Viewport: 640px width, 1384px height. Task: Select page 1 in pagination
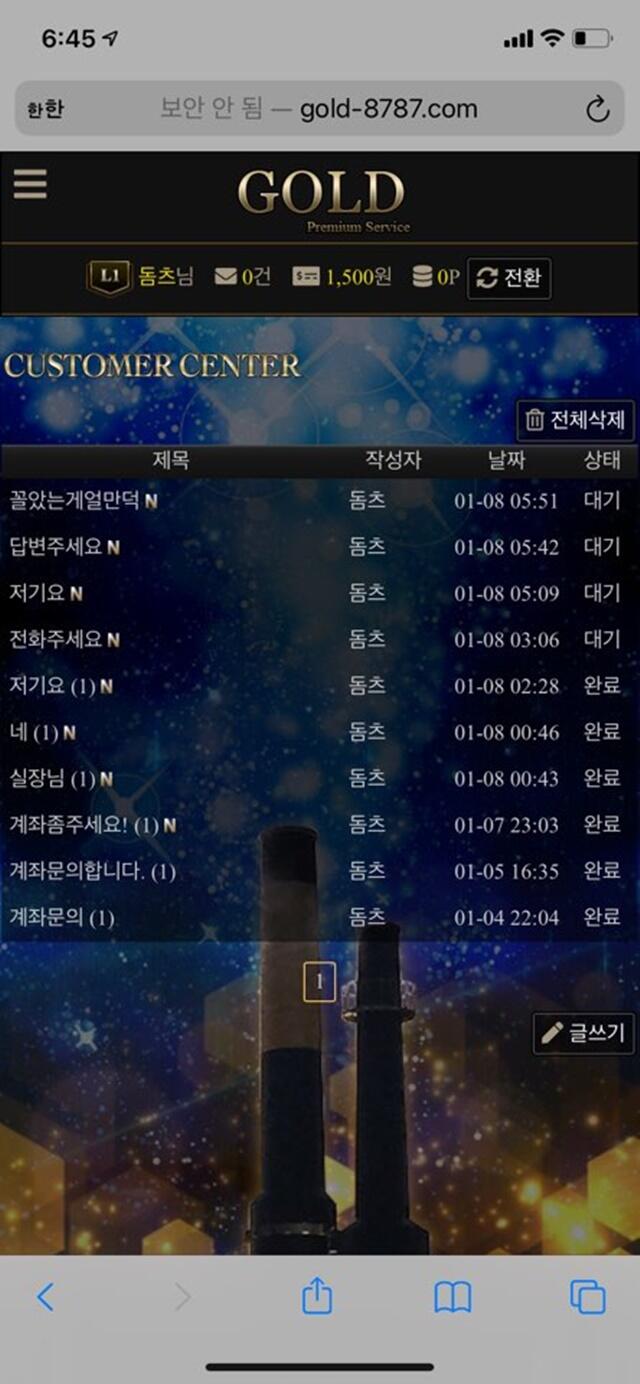pyautogui.click(x=319, y=982)
